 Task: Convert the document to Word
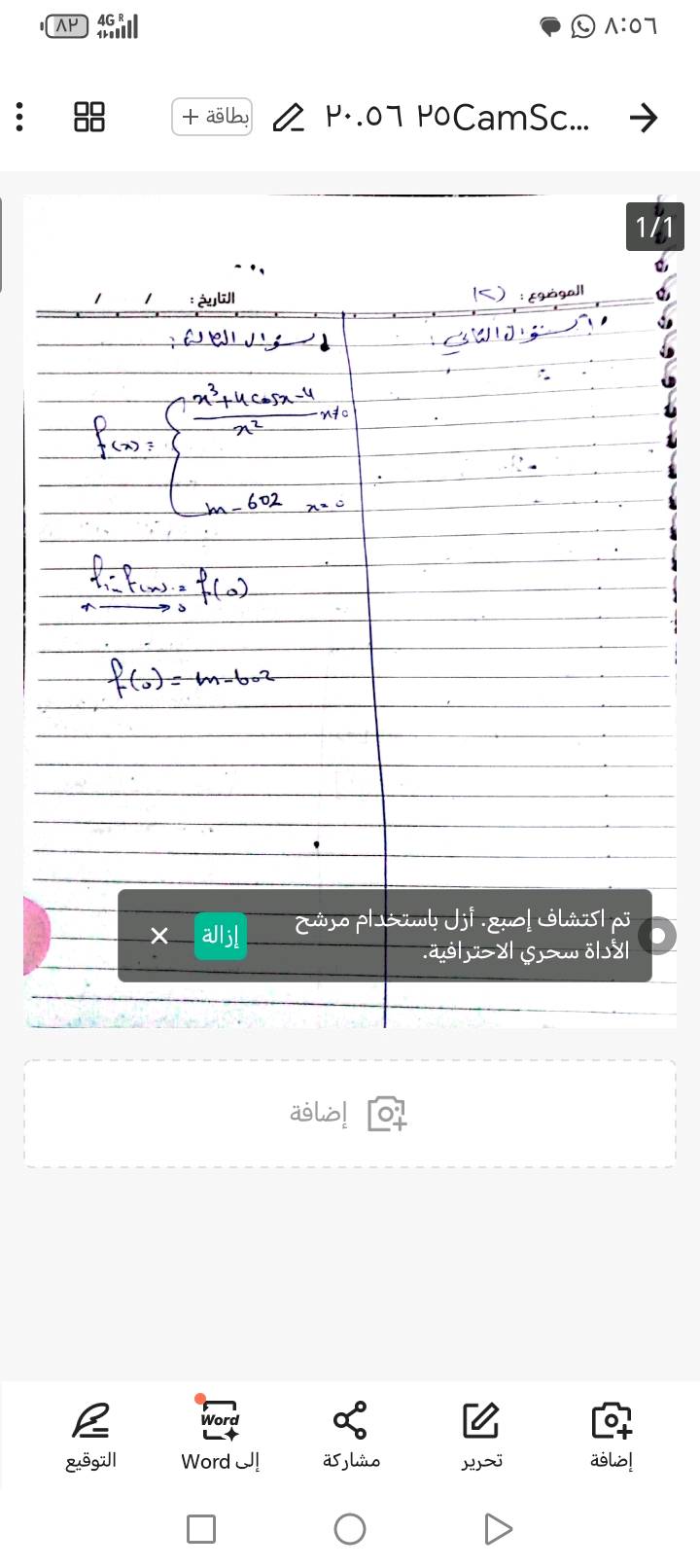220,1435
